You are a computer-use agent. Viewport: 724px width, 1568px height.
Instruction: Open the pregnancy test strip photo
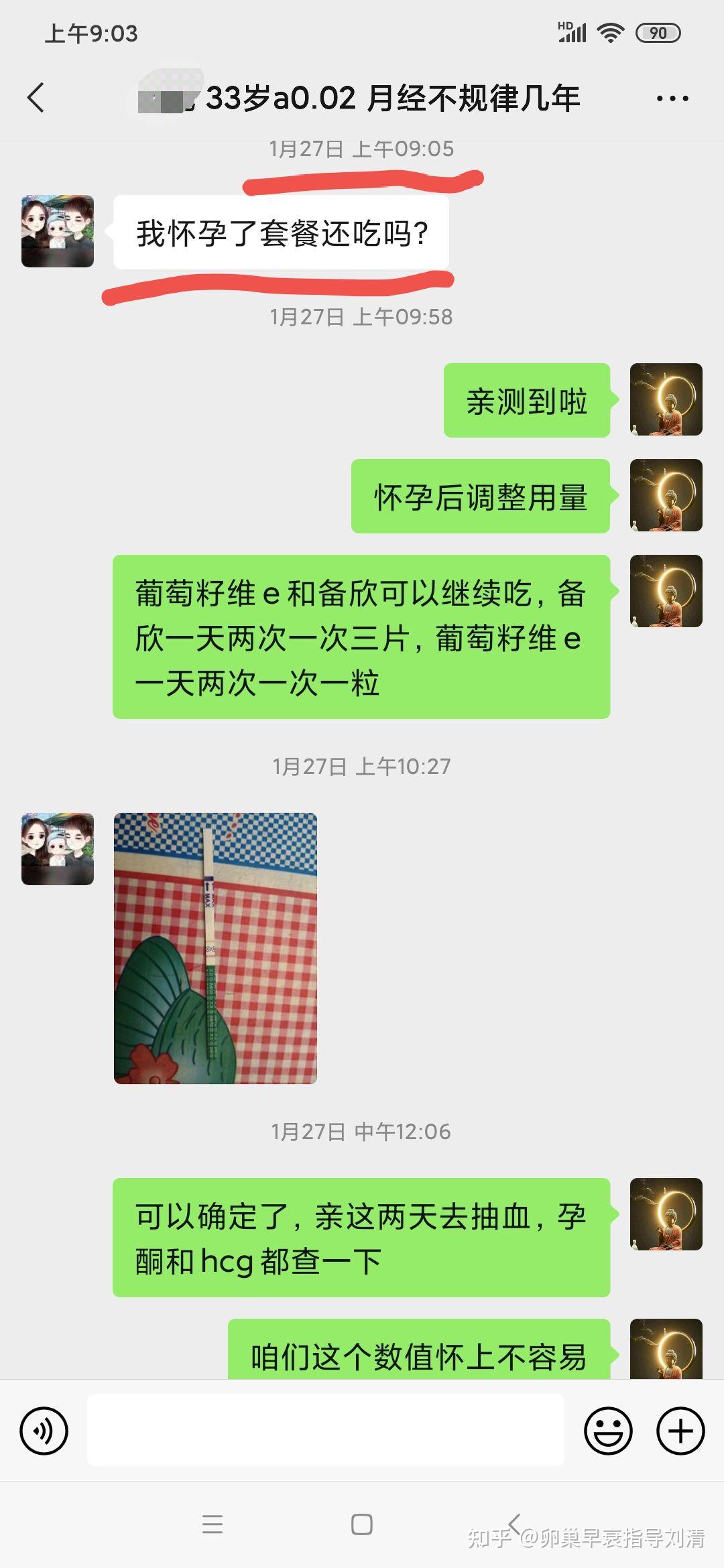215,948
